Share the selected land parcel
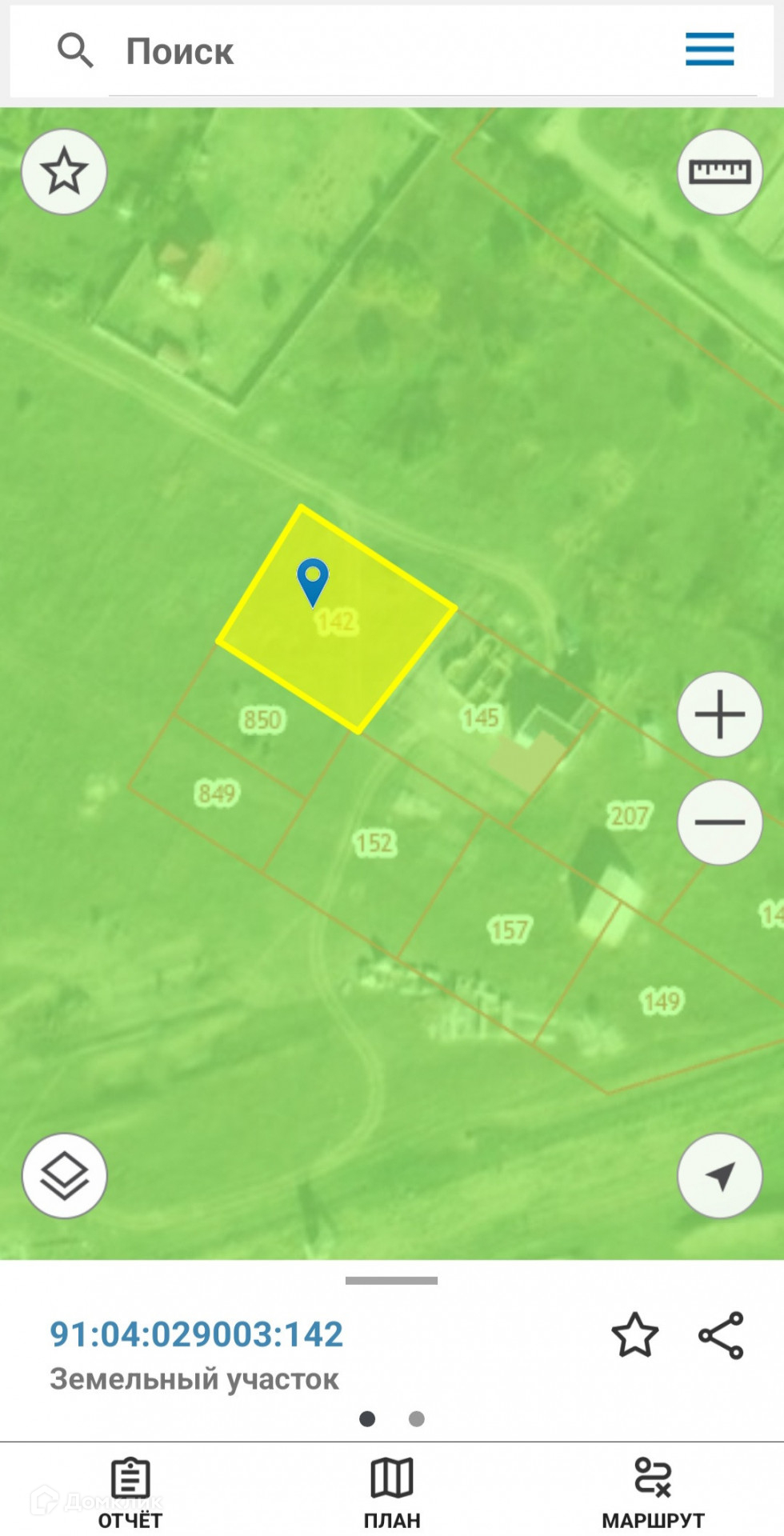 point(722,1335)
